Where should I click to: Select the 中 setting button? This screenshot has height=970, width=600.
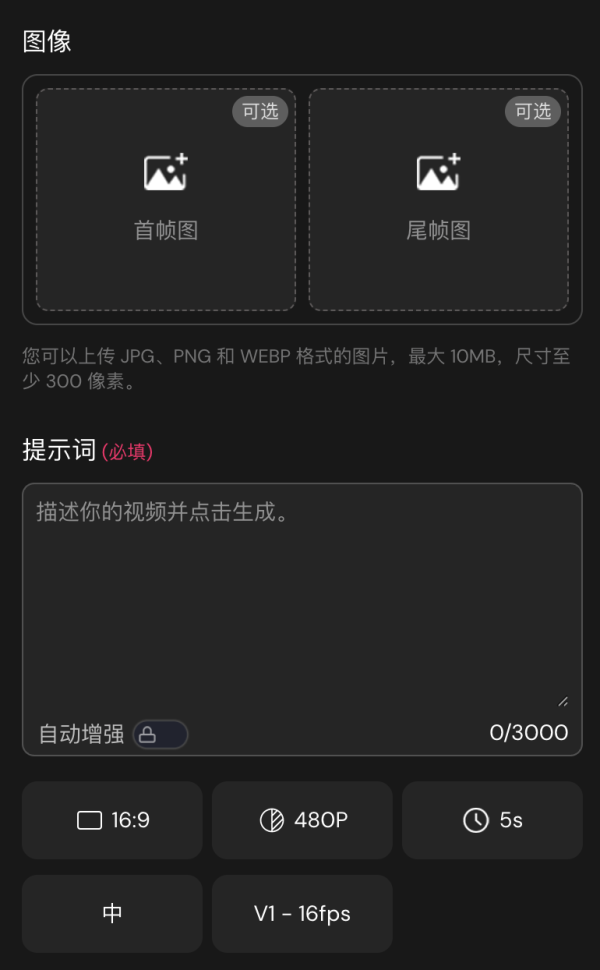point(112,913)
